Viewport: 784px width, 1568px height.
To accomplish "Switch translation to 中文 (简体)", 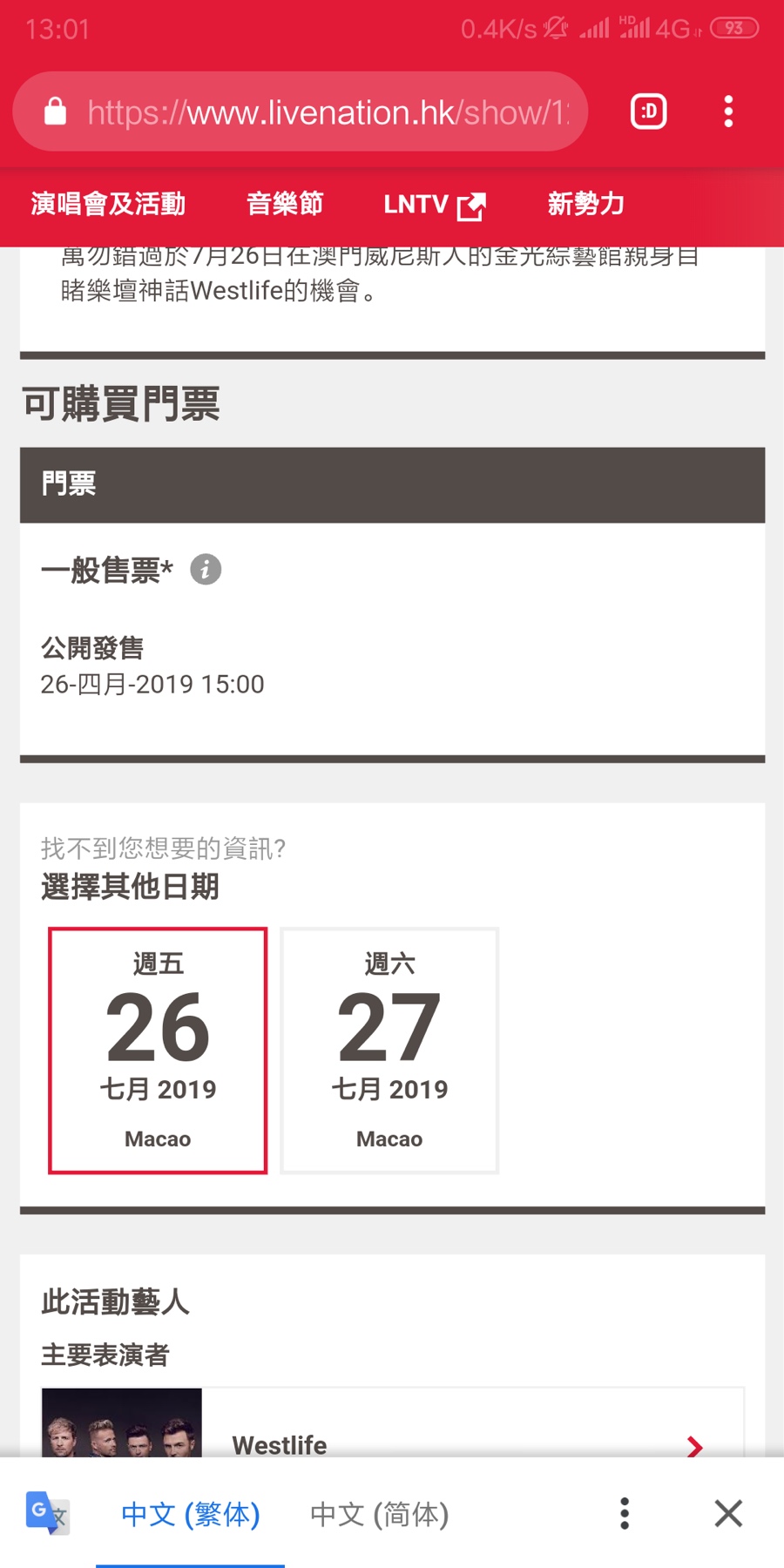I will point(377,1514).
